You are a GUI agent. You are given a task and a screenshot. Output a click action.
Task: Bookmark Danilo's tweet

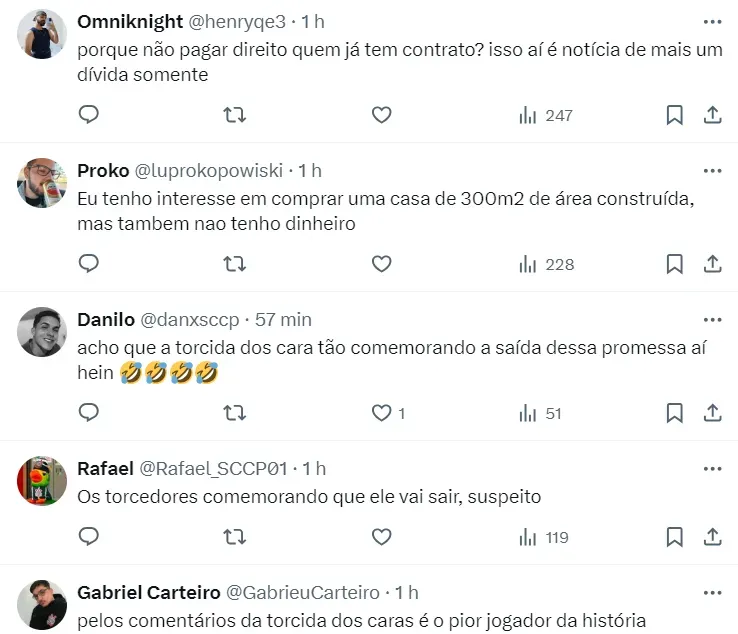point(675,413)
